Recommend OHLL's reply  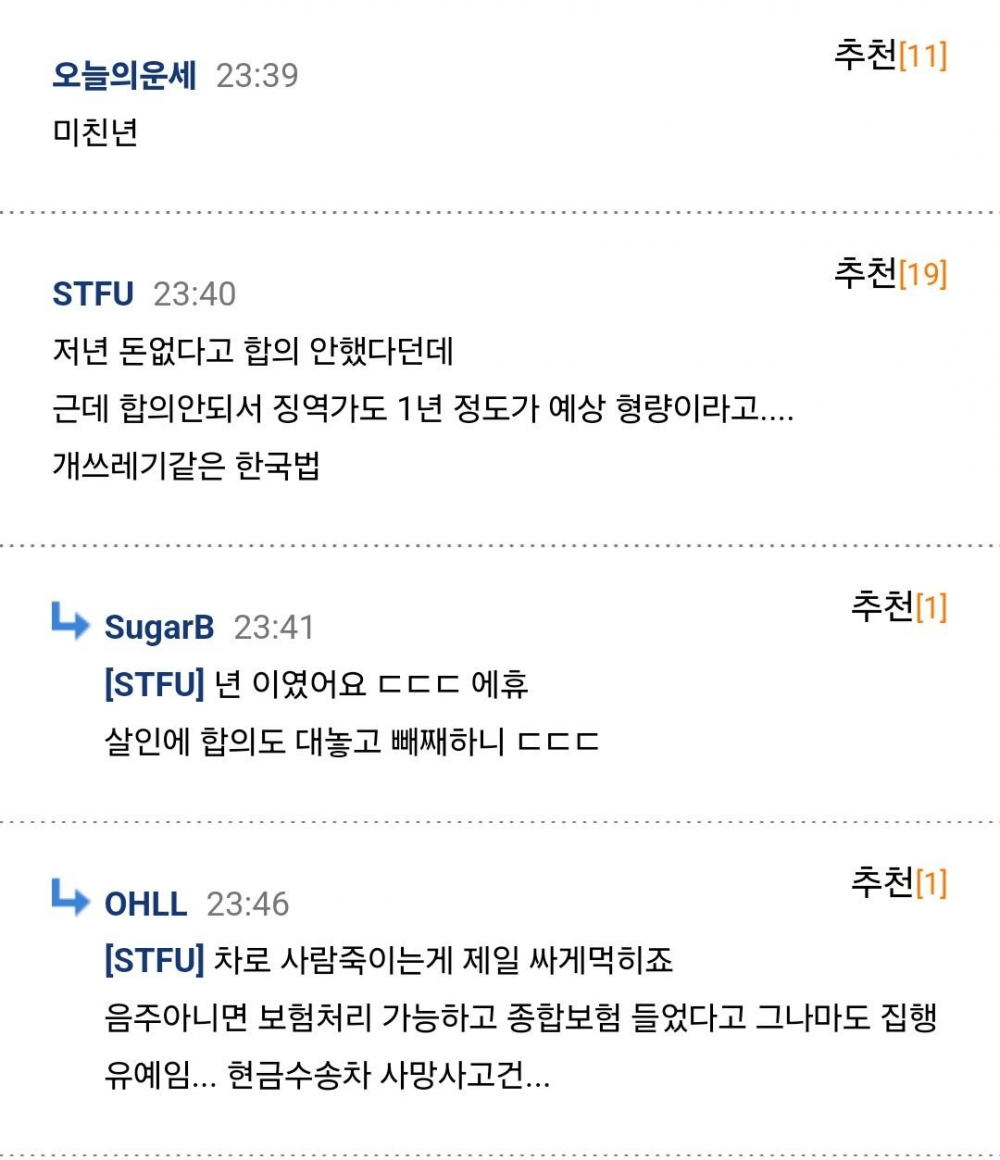pos(899,883)
